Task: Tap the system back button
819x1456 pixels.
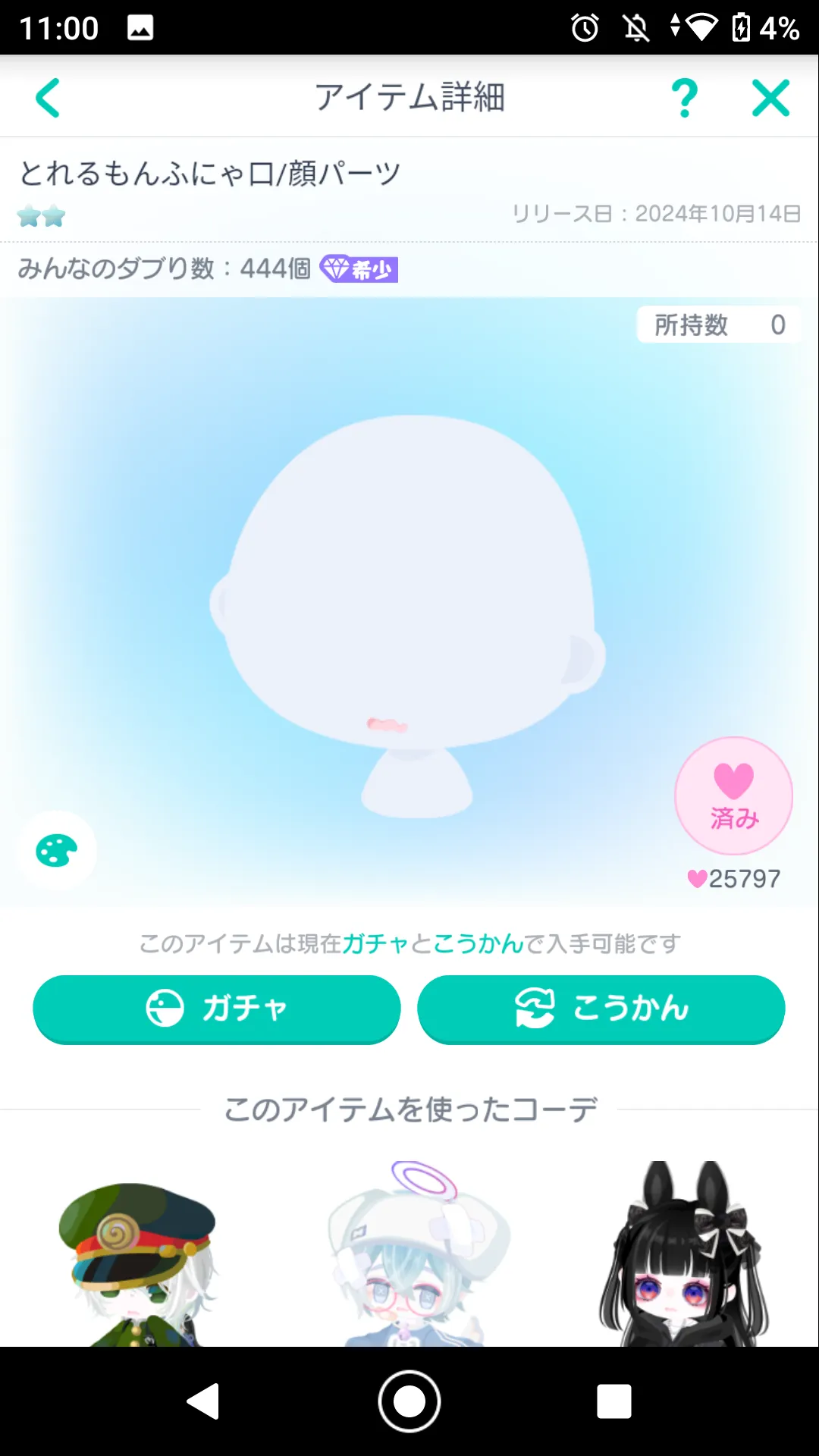Action: pos(203,1401)
